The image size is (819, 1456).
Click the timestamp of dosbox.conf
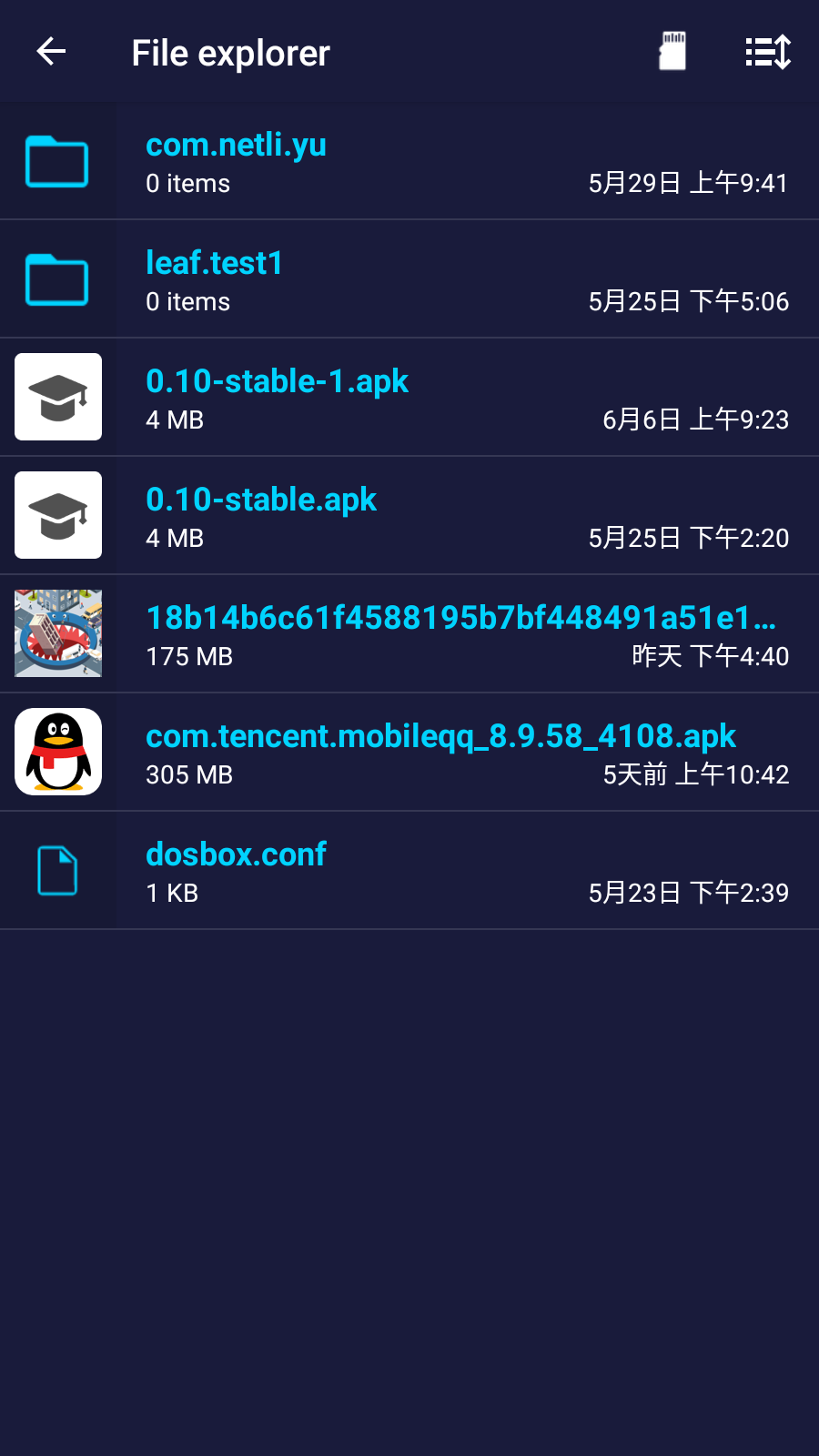click(688, 893)
